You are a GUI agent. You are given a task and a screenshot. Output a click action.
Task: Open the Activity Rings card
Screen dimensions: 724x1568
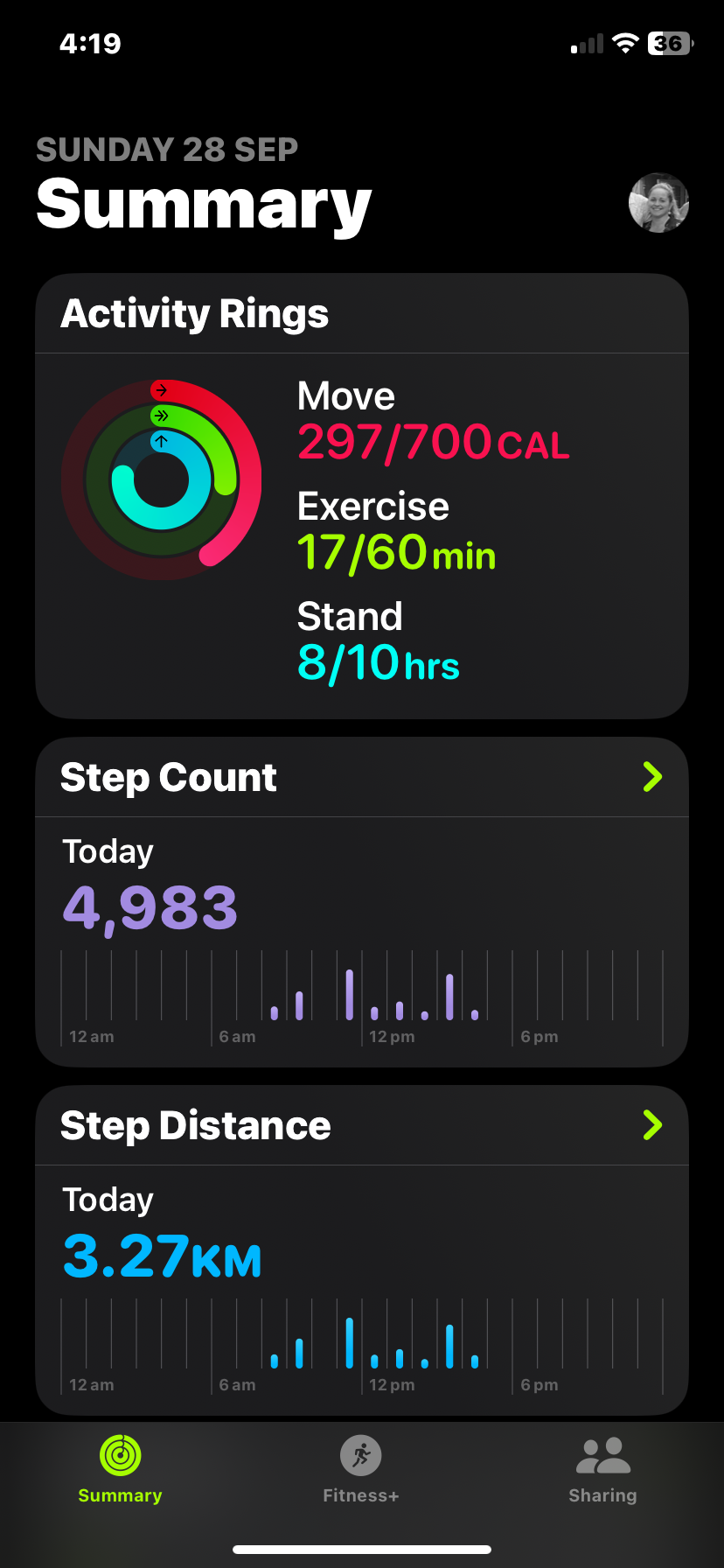click(362, 495)
